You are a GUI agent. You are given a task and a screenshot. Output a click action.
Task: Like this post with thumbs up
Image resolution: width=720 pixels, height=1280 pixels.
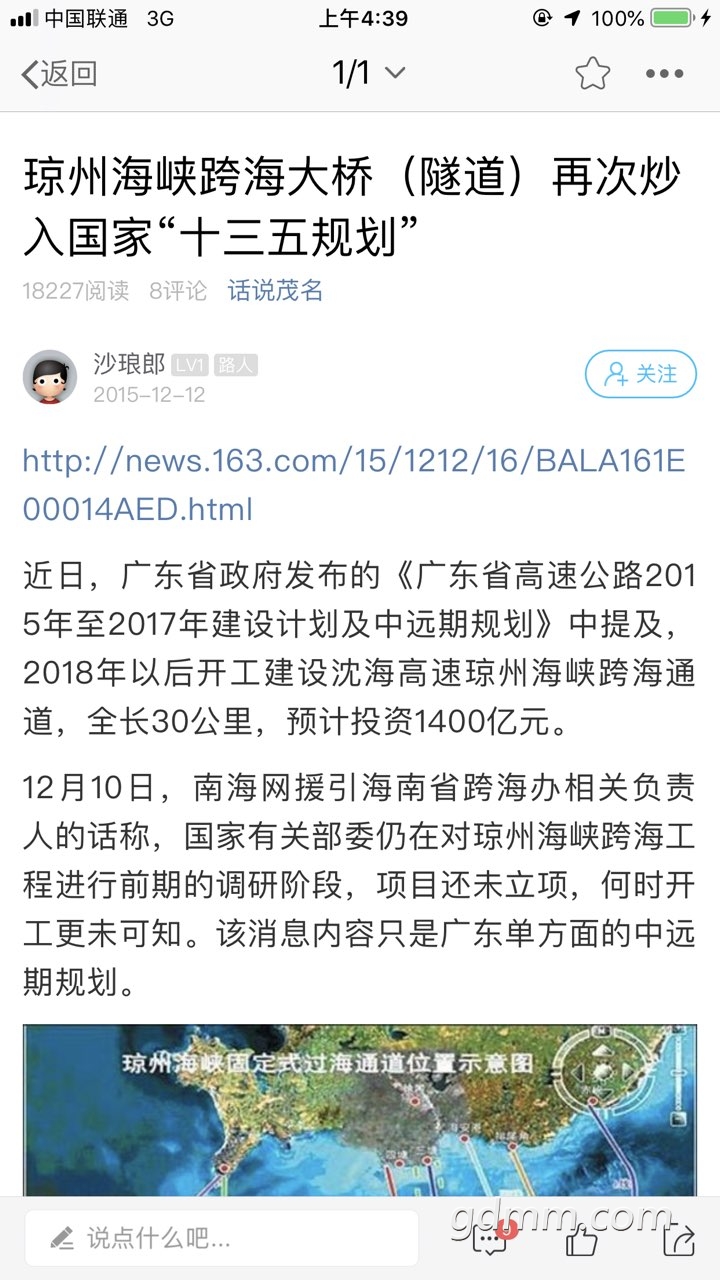(583, 1240)
